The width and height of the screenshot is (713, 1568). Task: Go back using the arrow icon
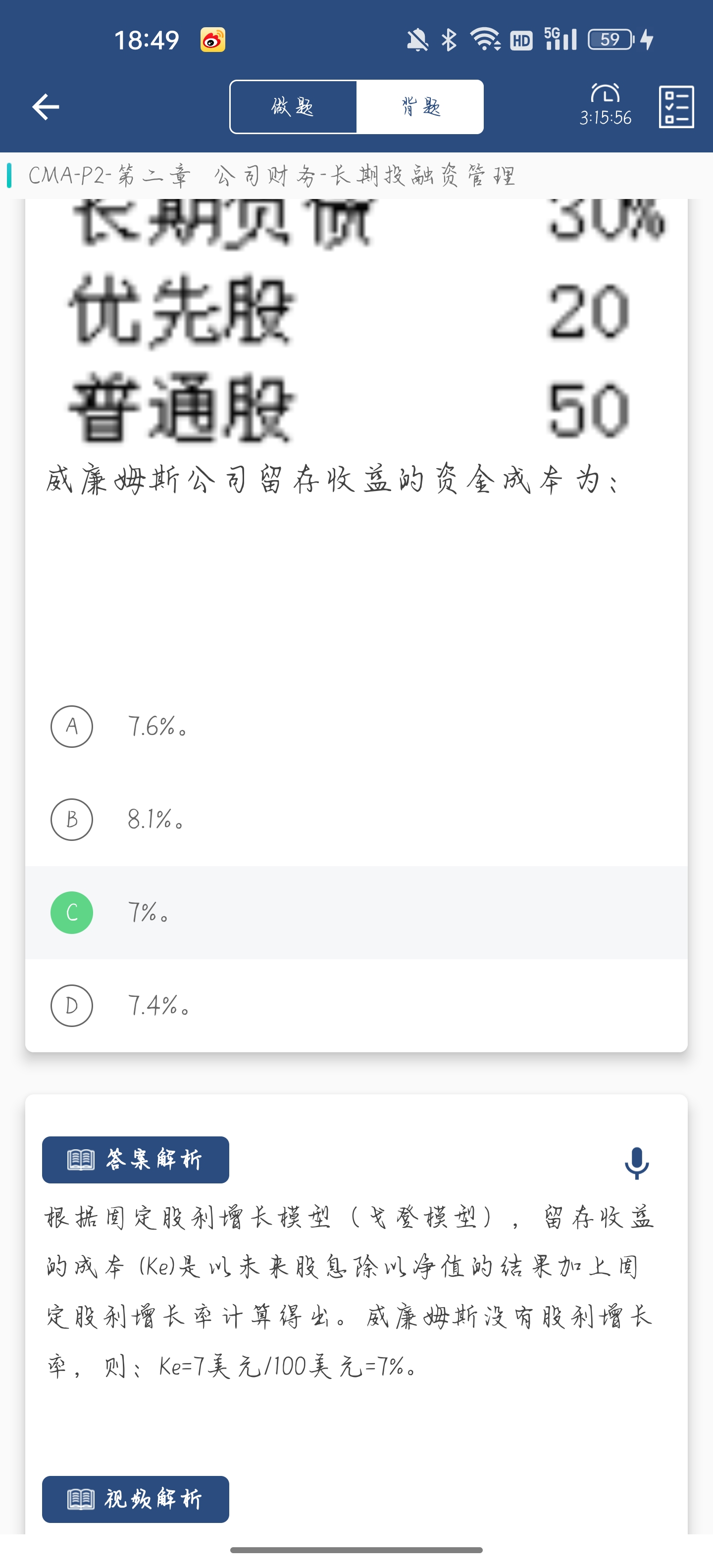pos(46,107)
